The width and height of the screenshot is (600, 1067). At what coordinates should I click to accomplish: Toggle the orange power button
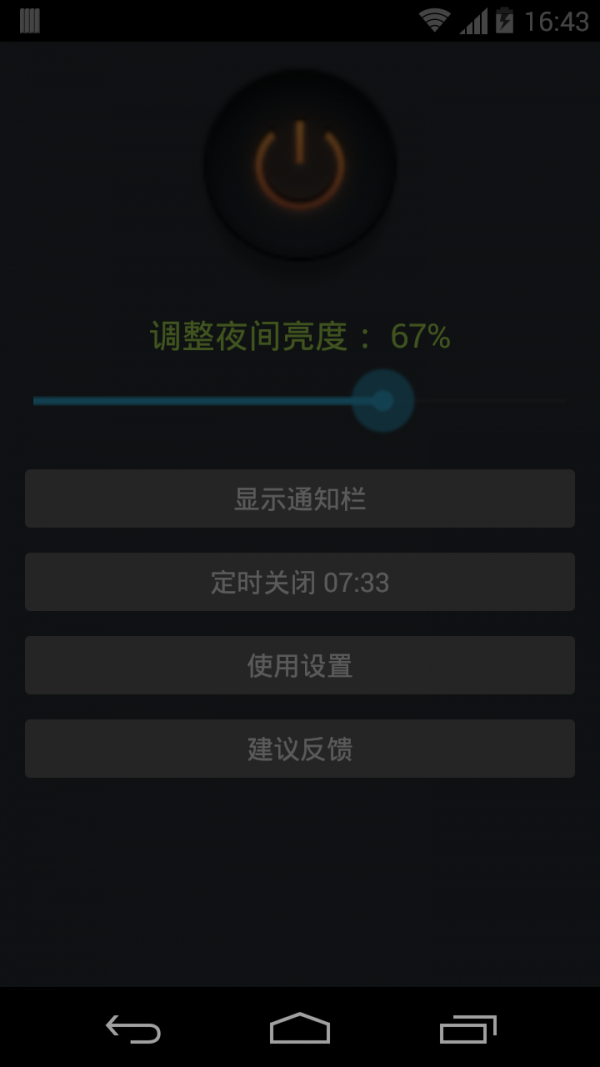[x=300, y=165]
